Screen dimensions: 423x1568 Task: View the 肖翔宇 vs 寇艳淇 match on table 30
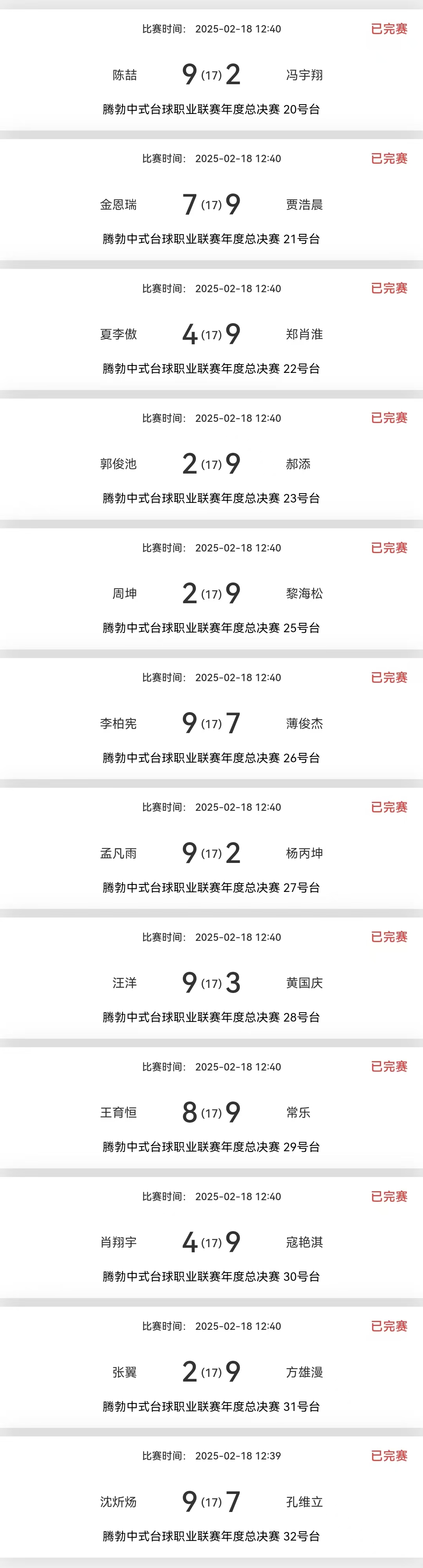click(211, 1242)
